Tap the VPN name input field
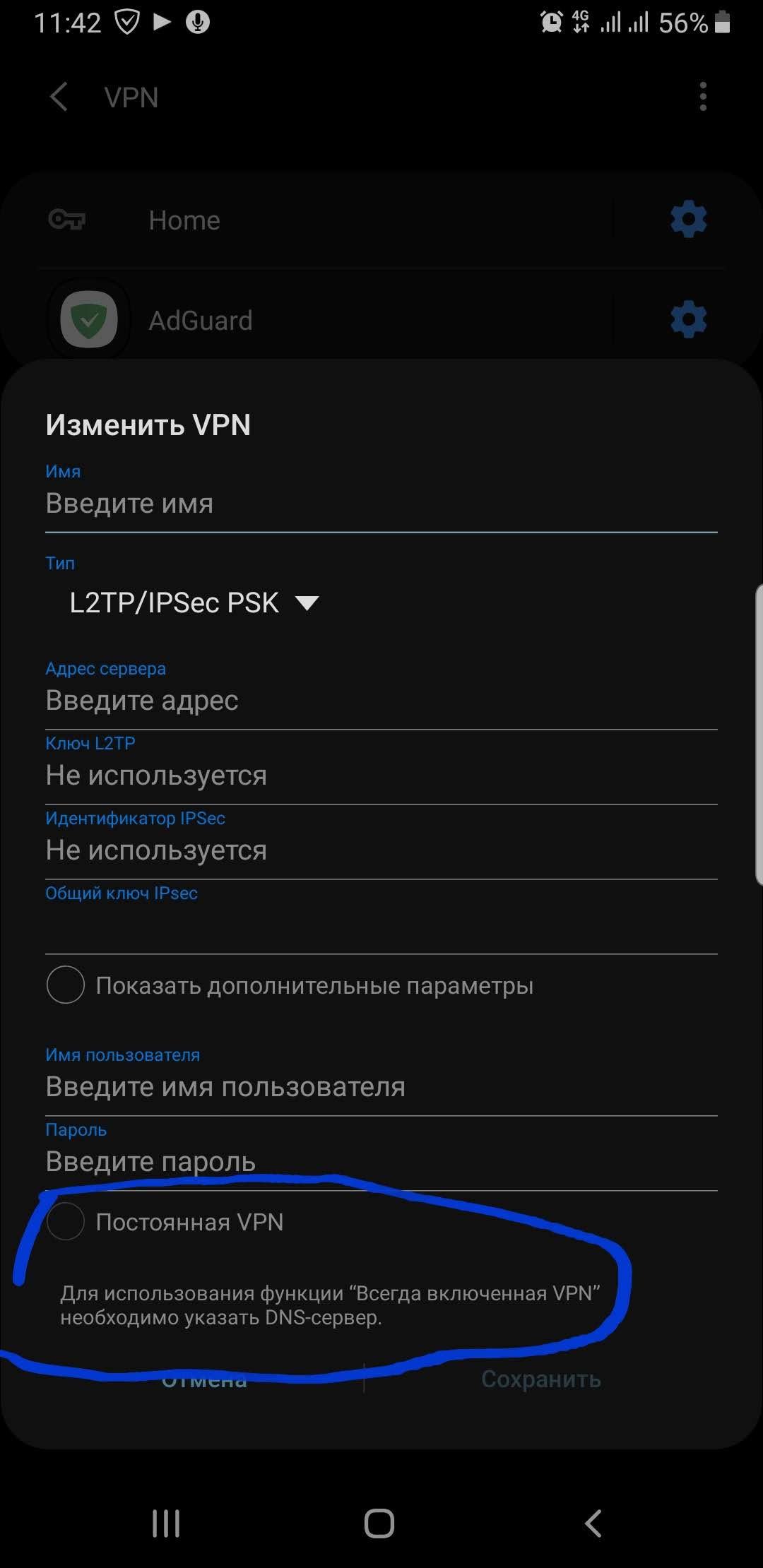763x1568 pixels. coord(381,504)
